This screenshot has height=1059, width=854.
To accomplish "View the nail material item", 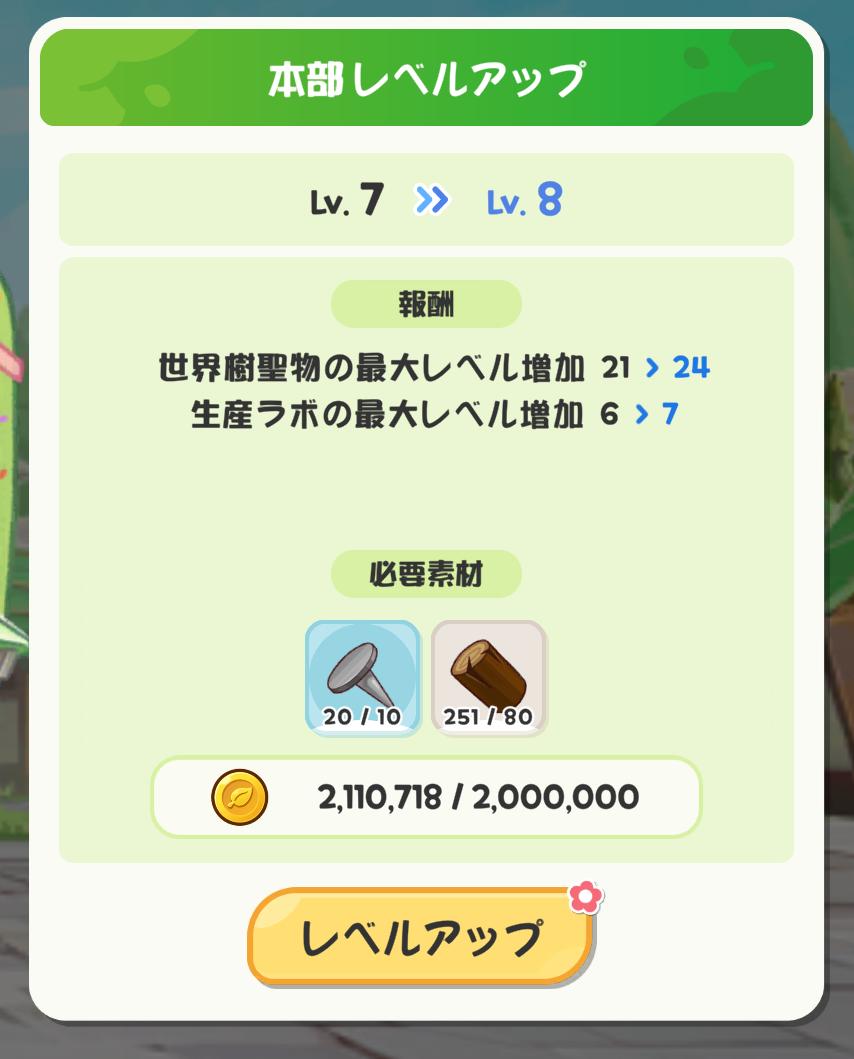I will (x=362, y=677).
